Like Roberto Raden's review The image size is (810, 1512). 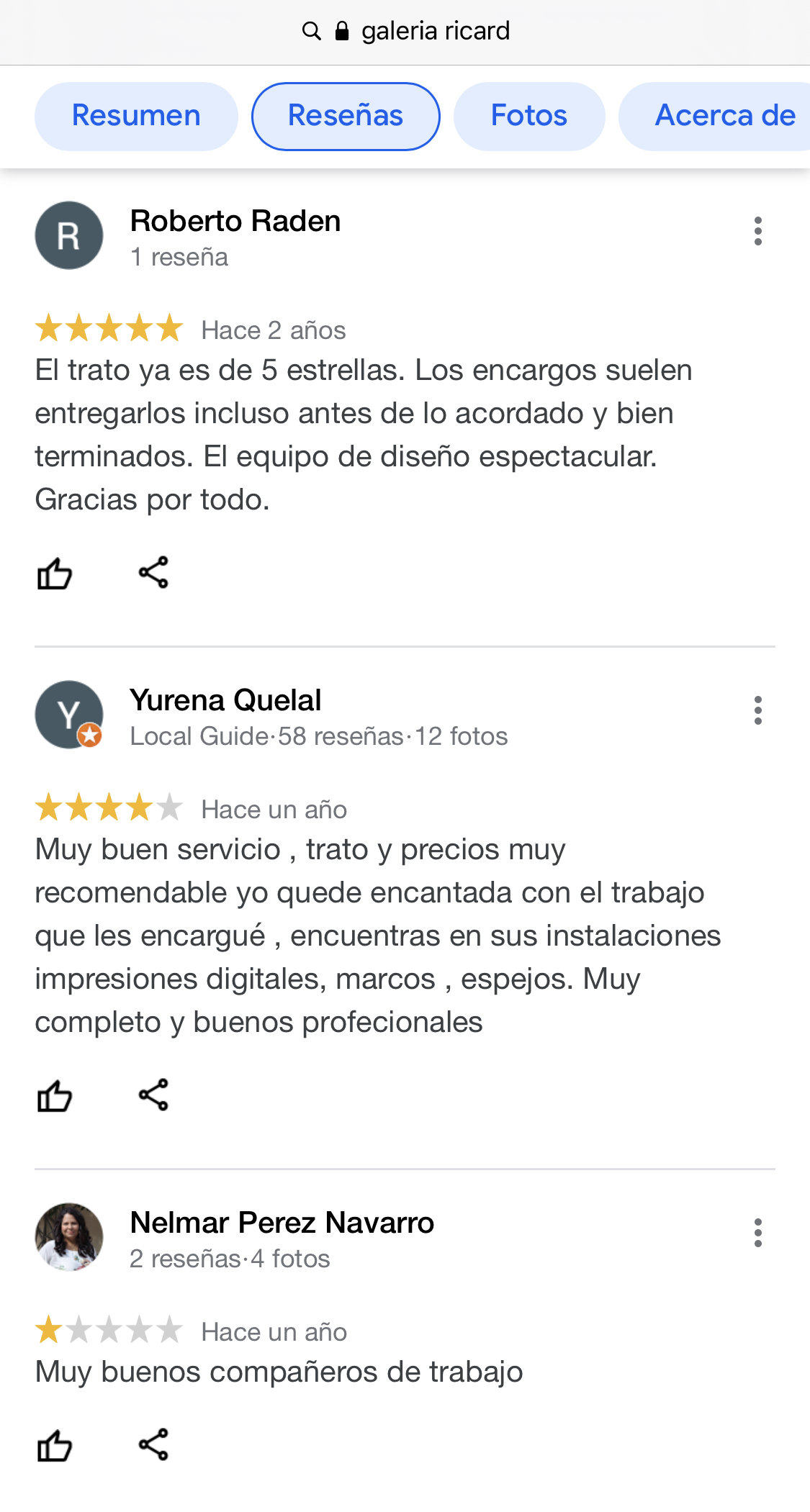[x=55, y=574]
